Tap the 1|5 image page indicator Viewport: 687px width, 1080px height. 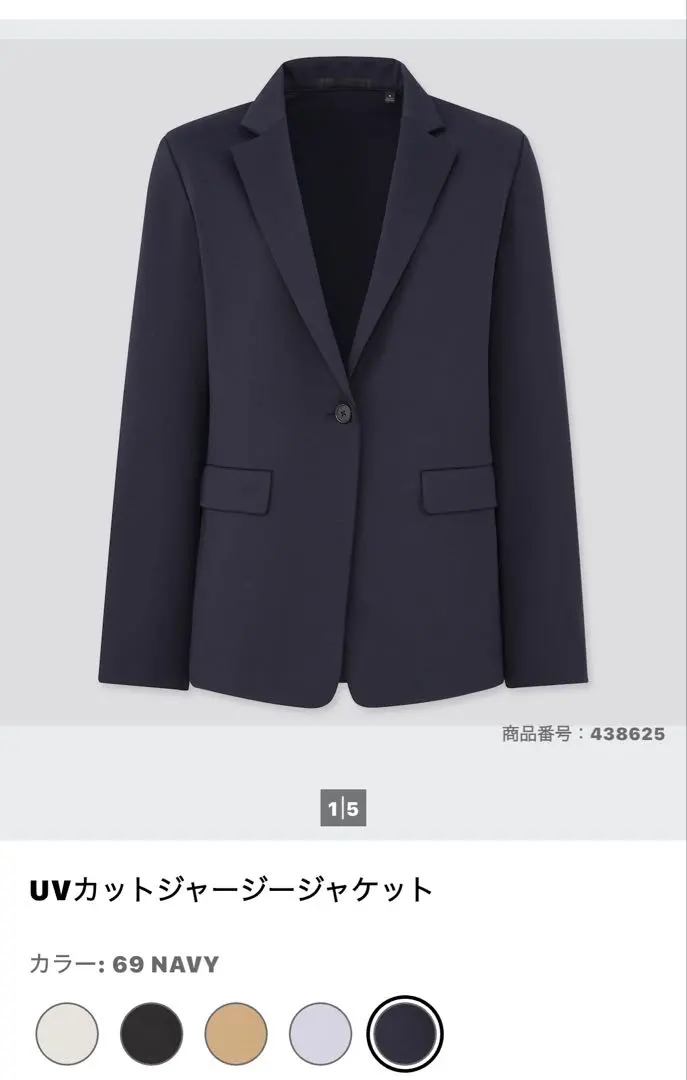(343, 806)
